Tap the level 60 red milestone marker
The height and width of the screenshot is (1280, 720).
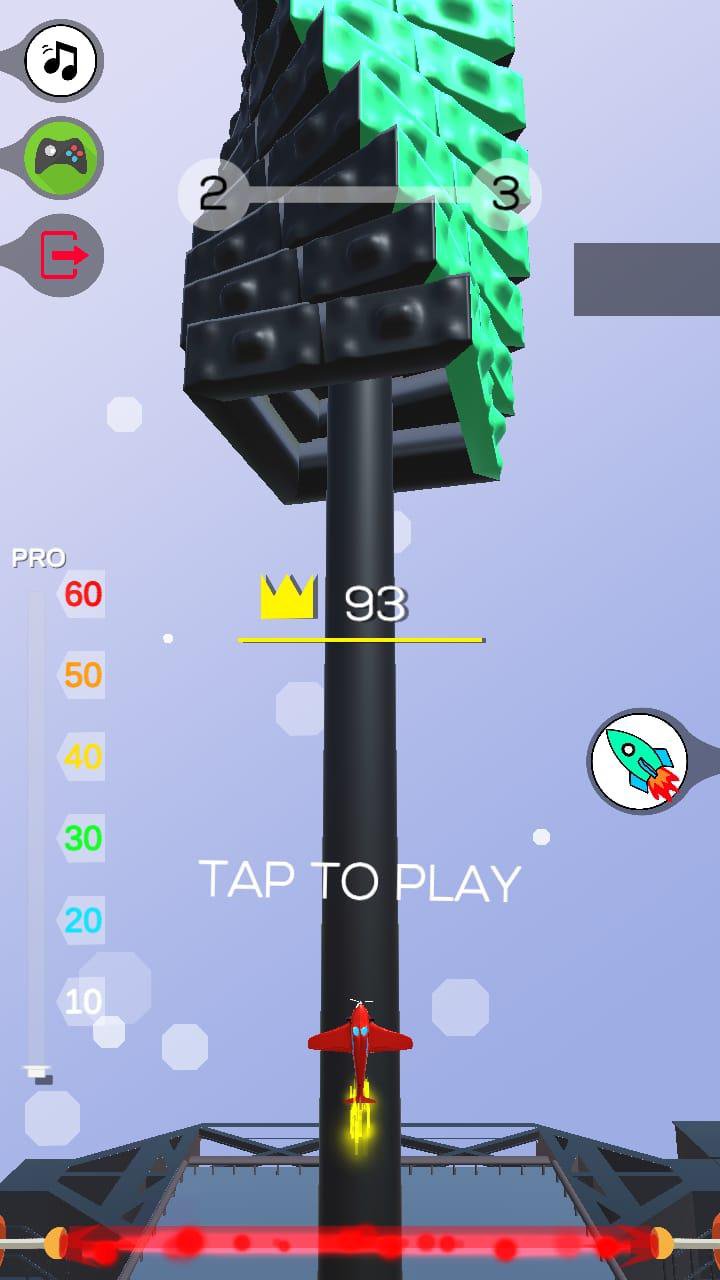point(82,594)
